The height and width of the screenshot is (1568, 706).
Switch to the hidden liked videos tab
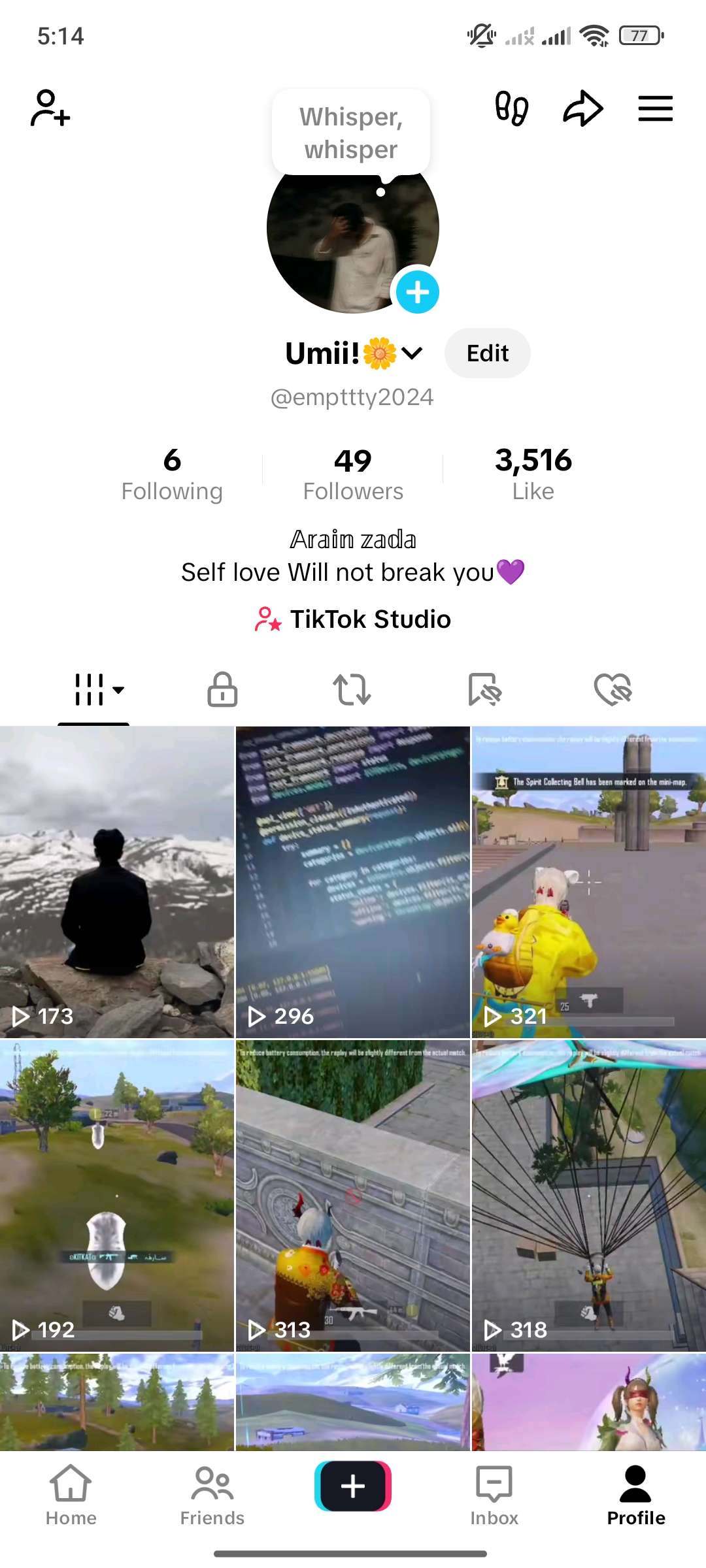tap(613, 690)
